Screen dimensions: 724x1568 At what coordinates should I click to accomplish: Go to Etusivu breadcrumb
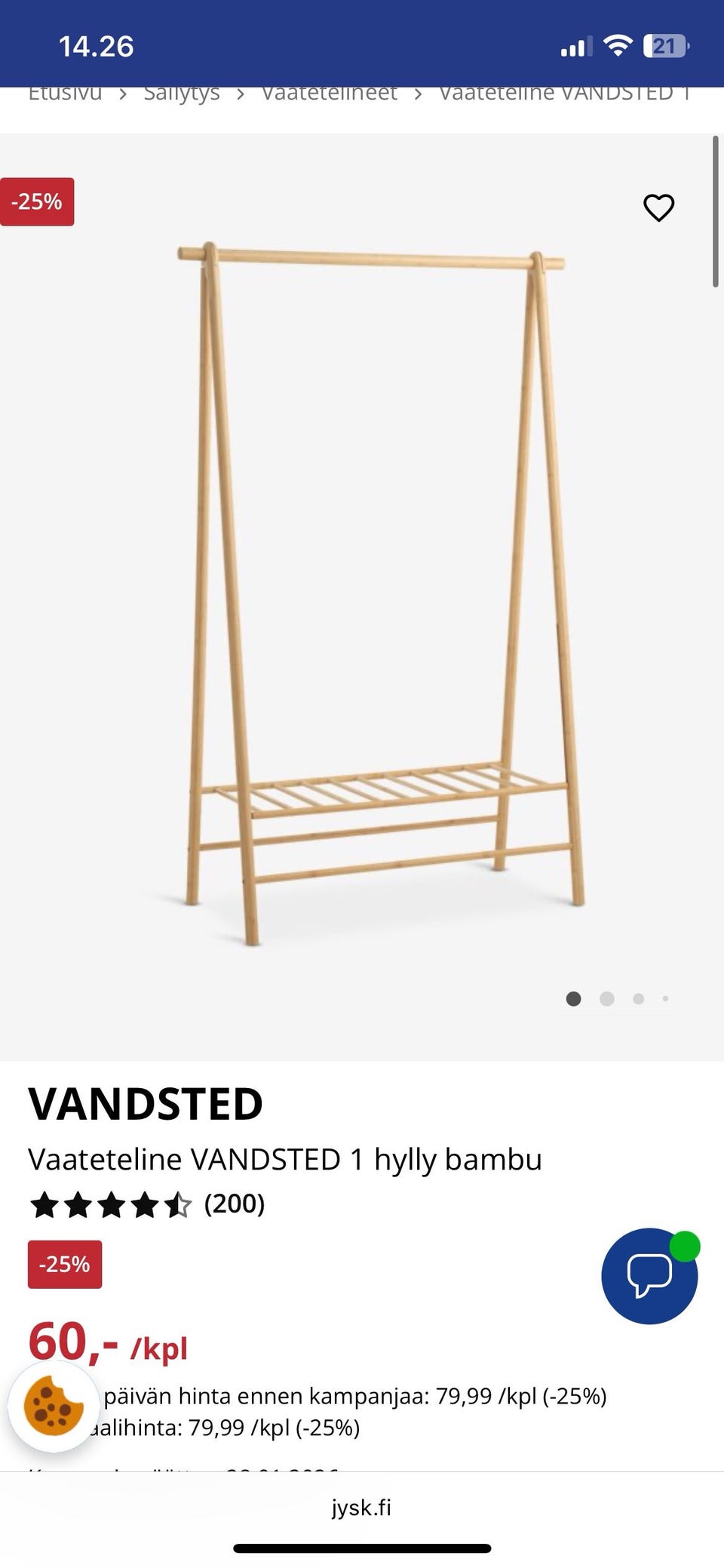(65, 94)
